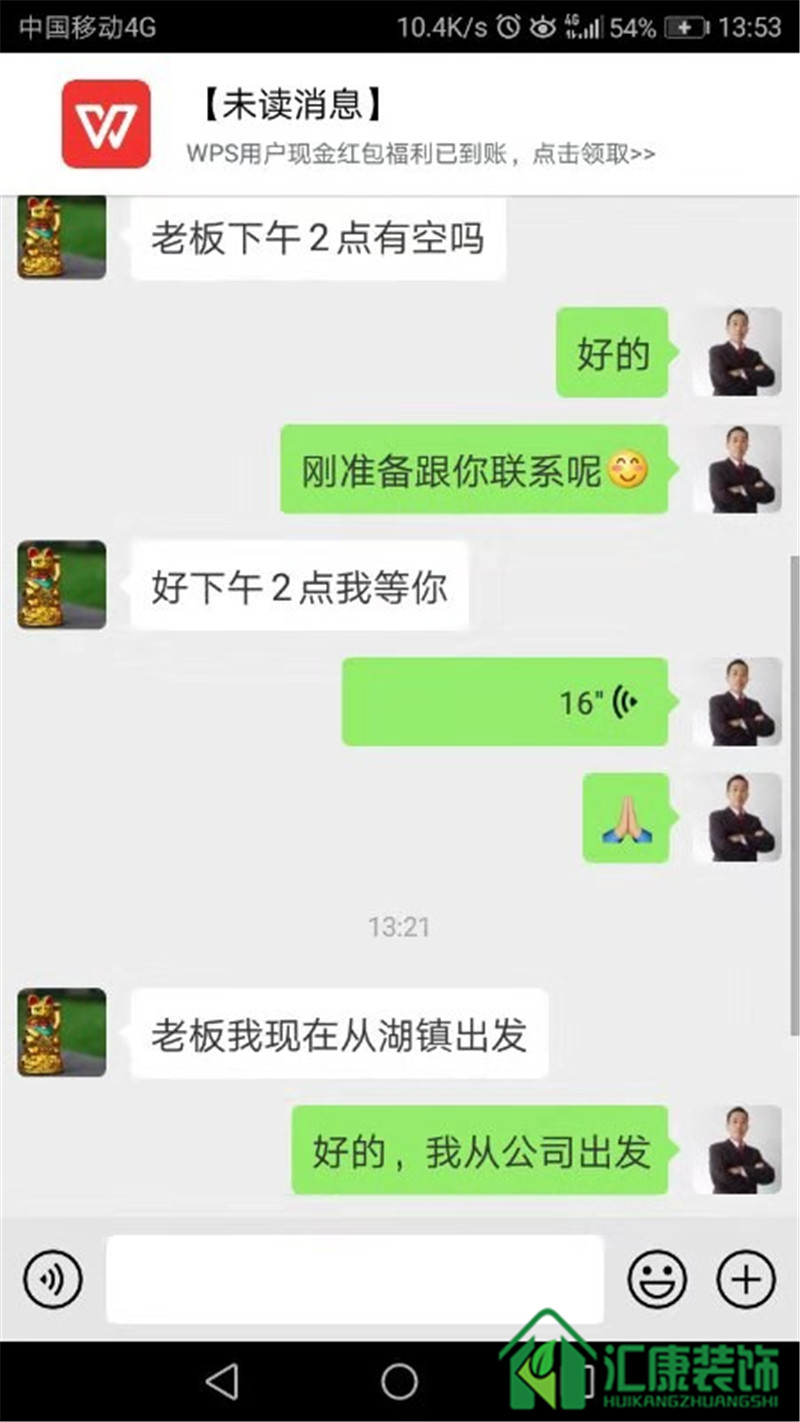Go back with the system back button
The width and height of the screenshot is (800, 1422).
tap(222, 1382)
